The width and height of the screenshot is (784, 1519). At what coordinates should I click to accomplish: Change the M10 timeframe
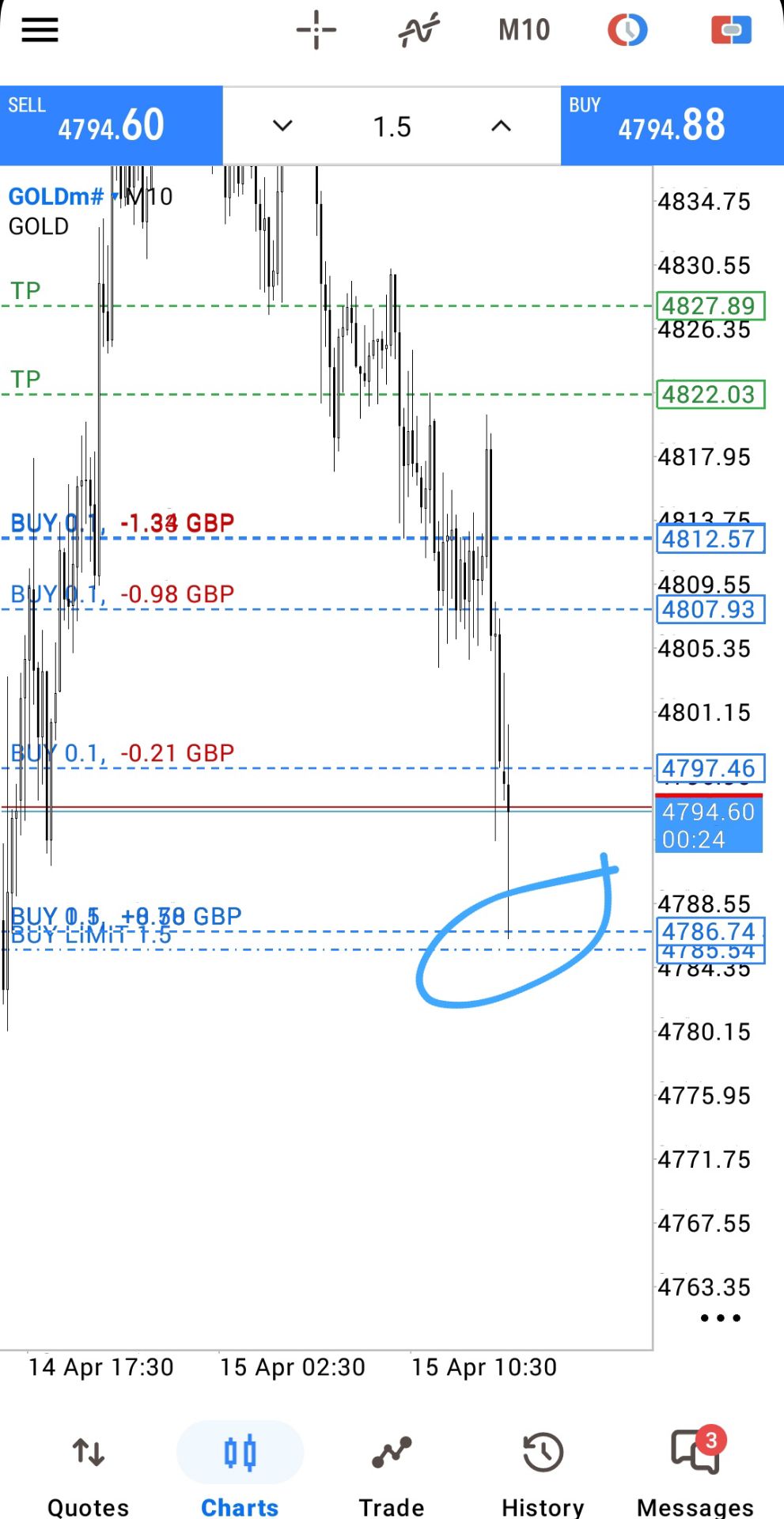[x=524, y=31]
